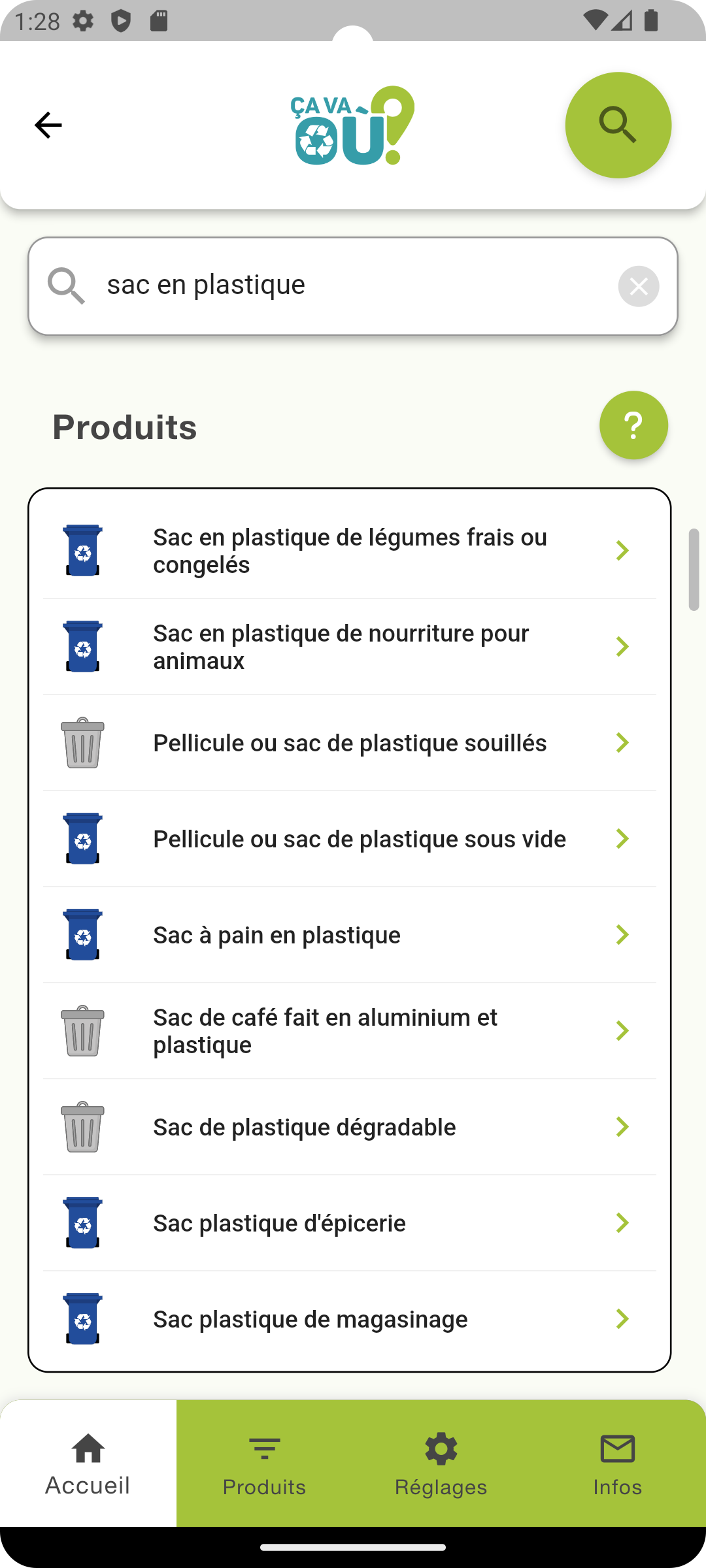Open the Réglages tab
The height and width of the screenshot is (1568, 706).
point(441,1463)
